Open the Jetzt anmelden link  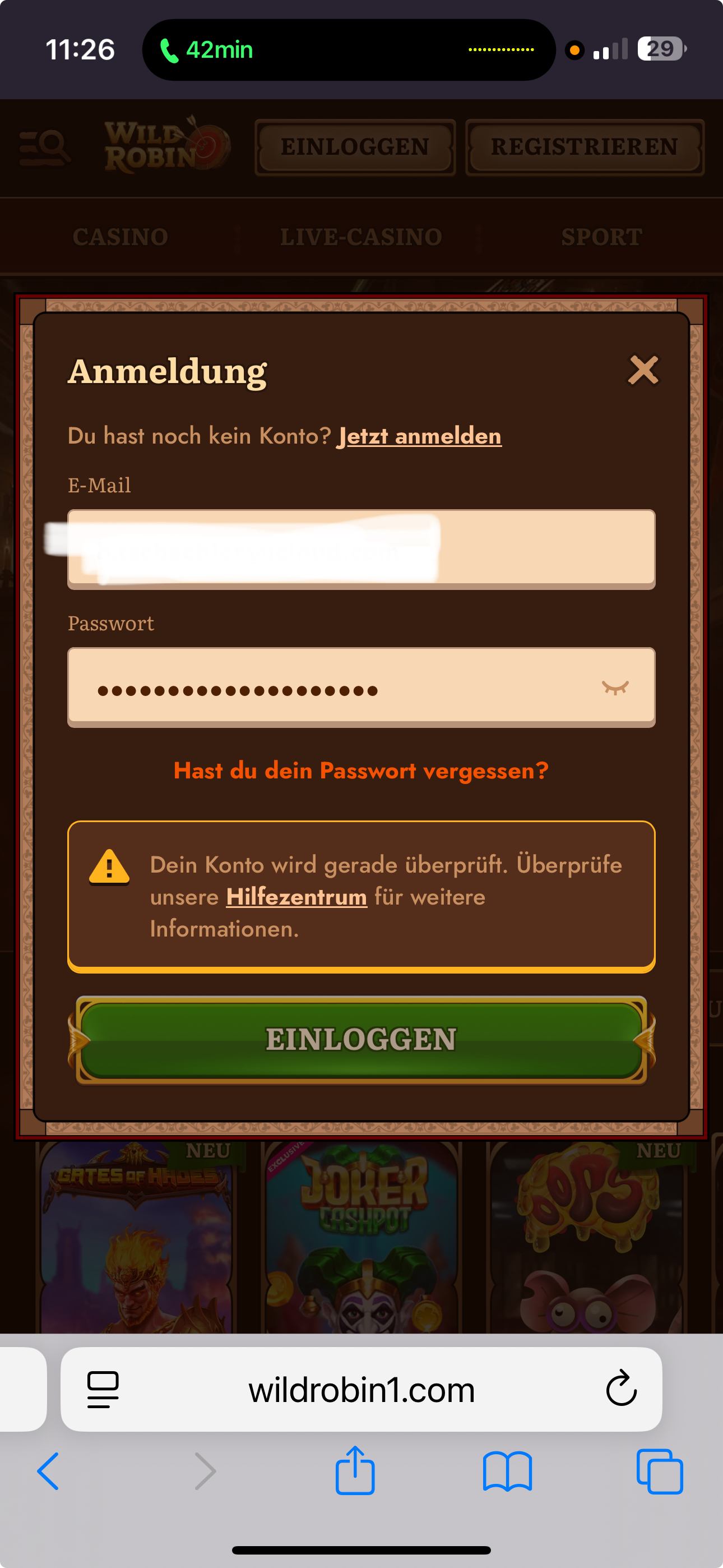pyautogui.click(x=419, y=436)
